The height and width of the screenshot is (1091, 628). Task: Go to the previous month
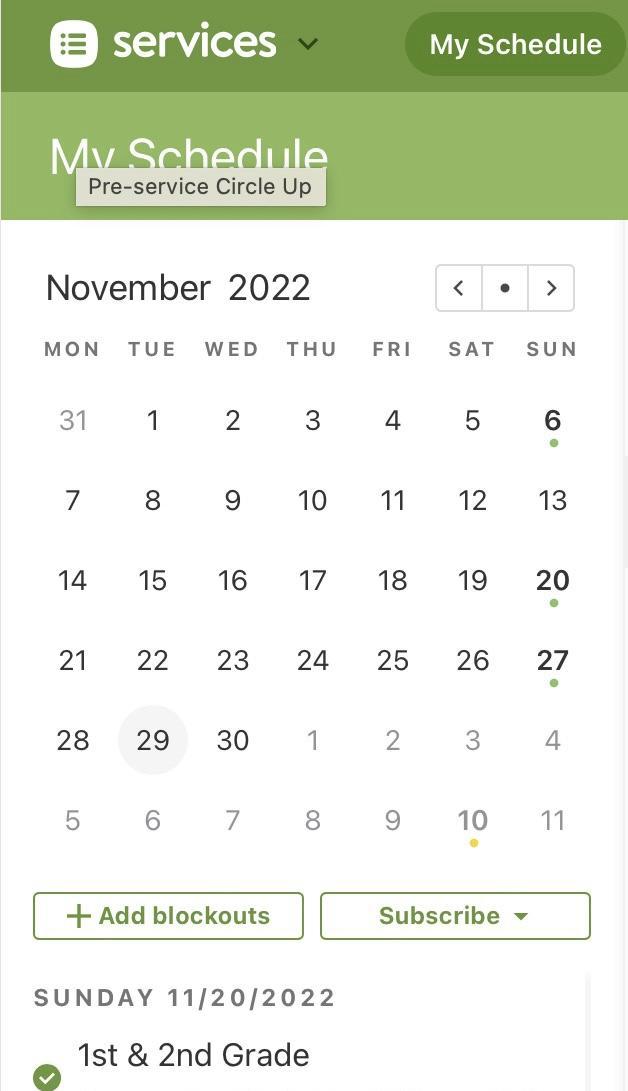[x=459, y=288]
